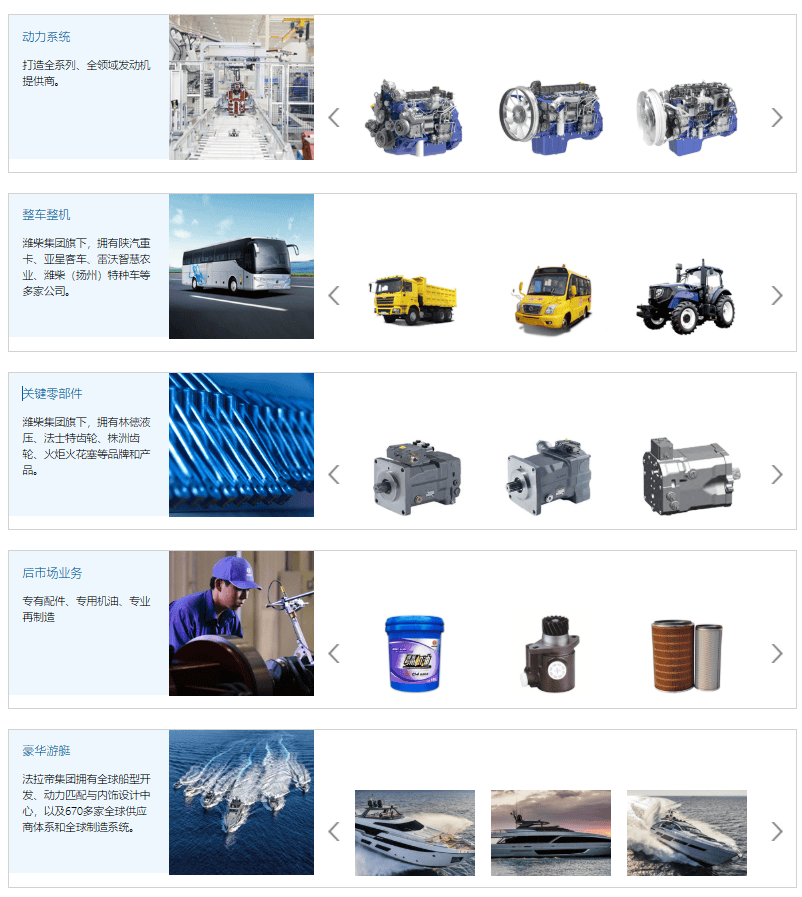Viewport: 802px width, 897px height.
Task: Show previous items in 后市场业务 carousel
Action: [334, 653]
